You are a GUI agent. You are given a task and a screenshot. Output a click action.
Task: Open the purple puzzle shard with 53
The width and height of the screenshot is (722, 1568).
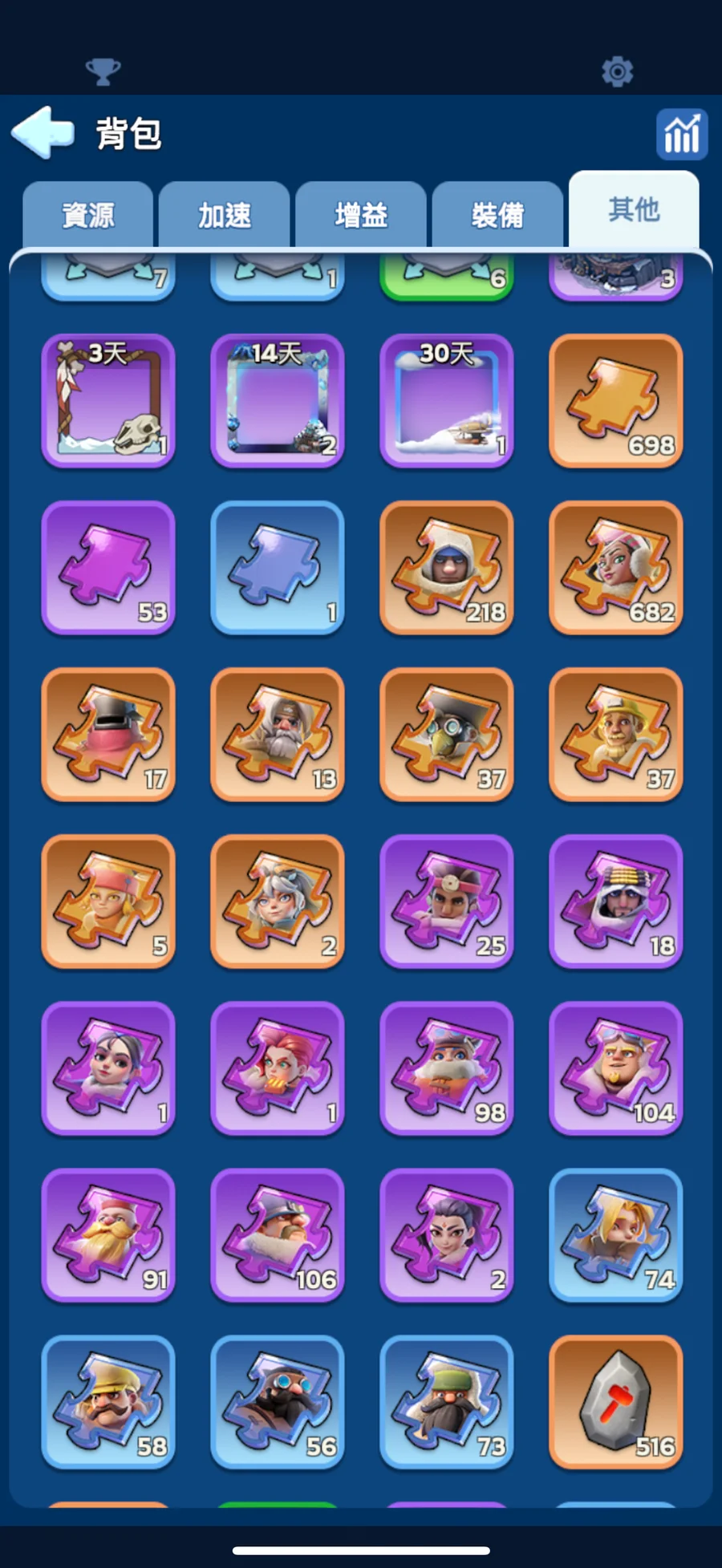click(108, 568)
